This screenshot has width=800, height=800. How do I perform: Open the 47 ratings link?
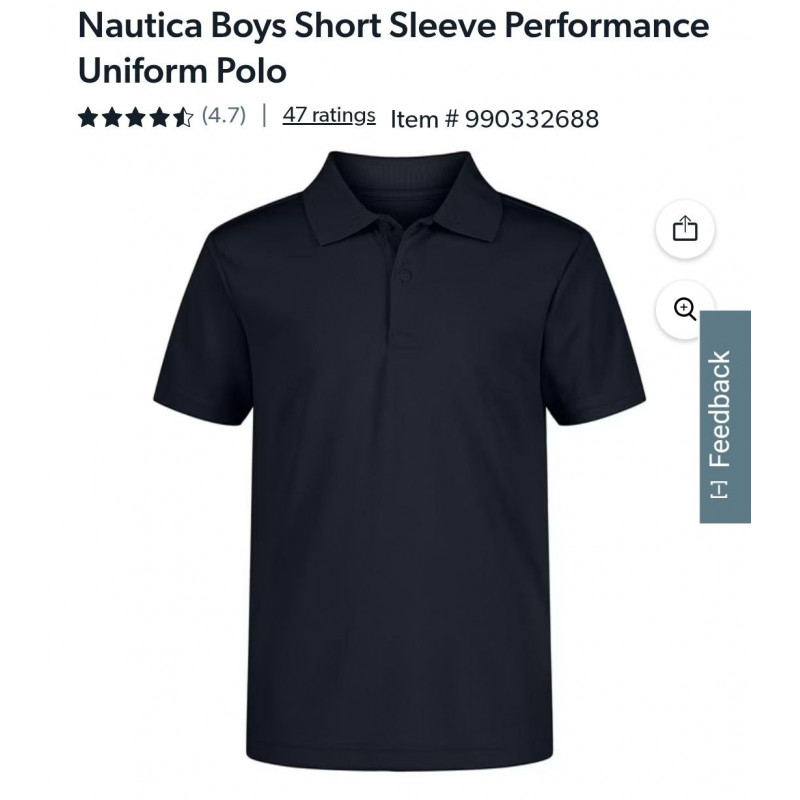(329, 115)
